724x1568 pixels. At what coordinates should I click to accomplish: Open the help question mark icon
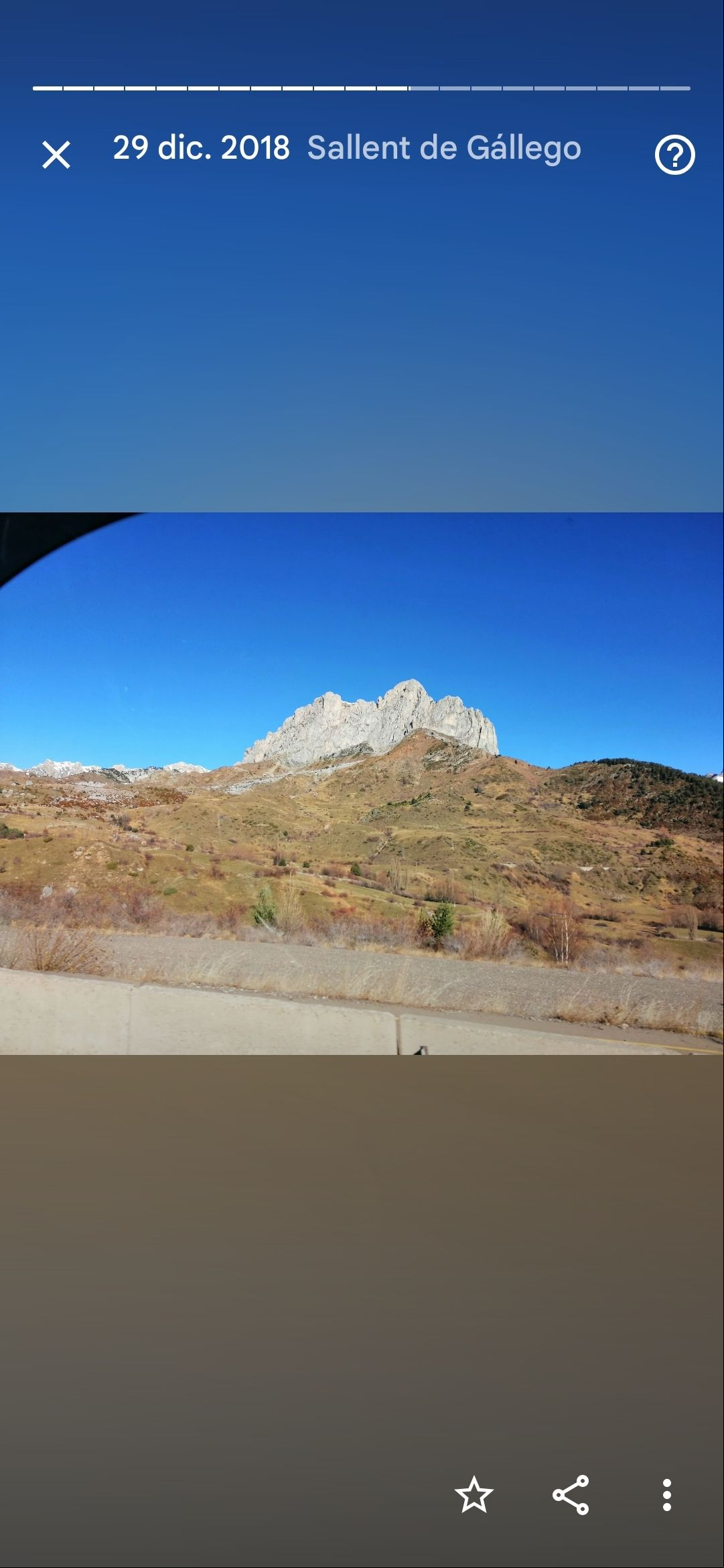(674, 155)
